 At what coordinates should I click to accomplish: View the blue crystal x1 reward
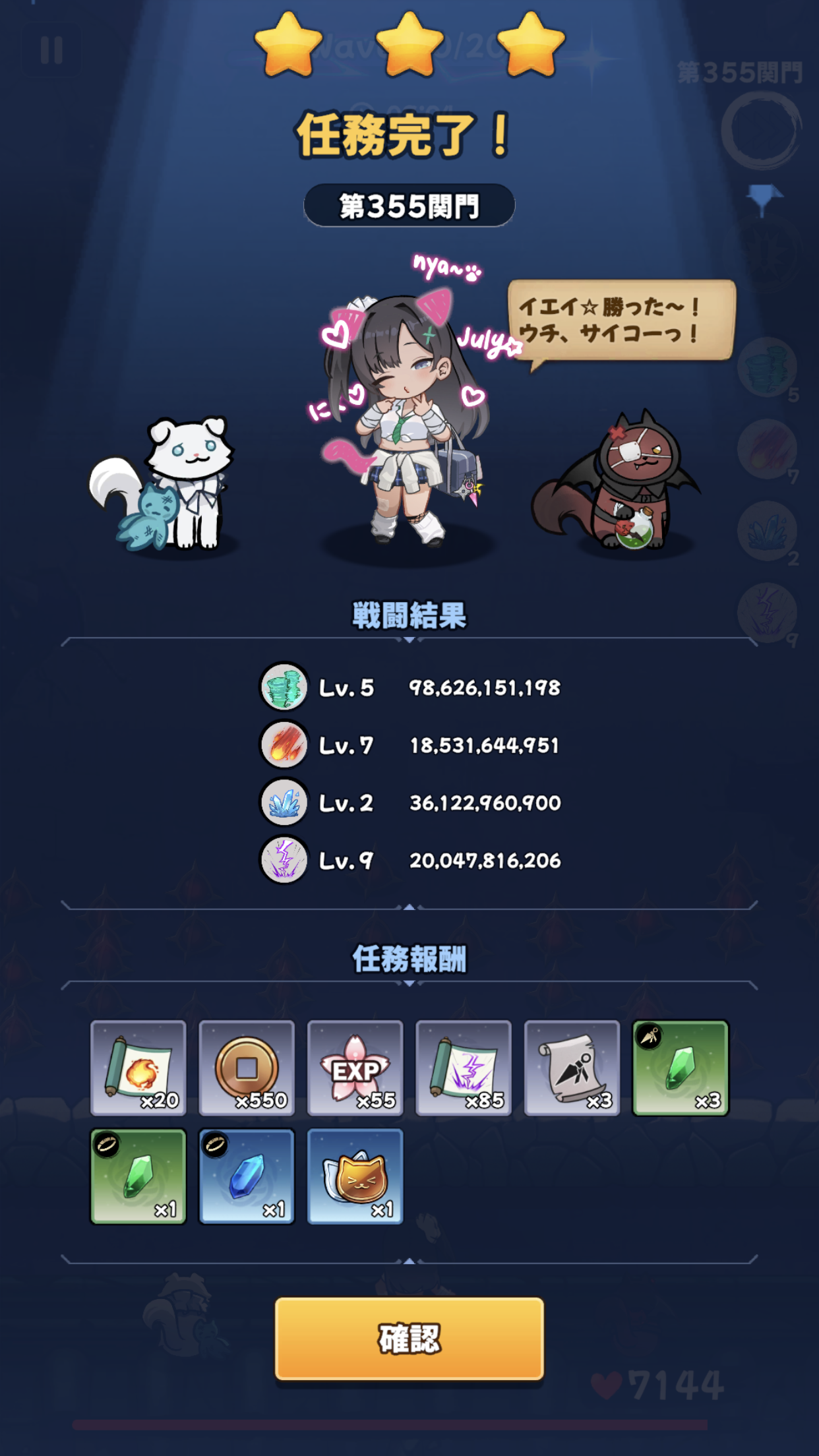(247, 1176)
